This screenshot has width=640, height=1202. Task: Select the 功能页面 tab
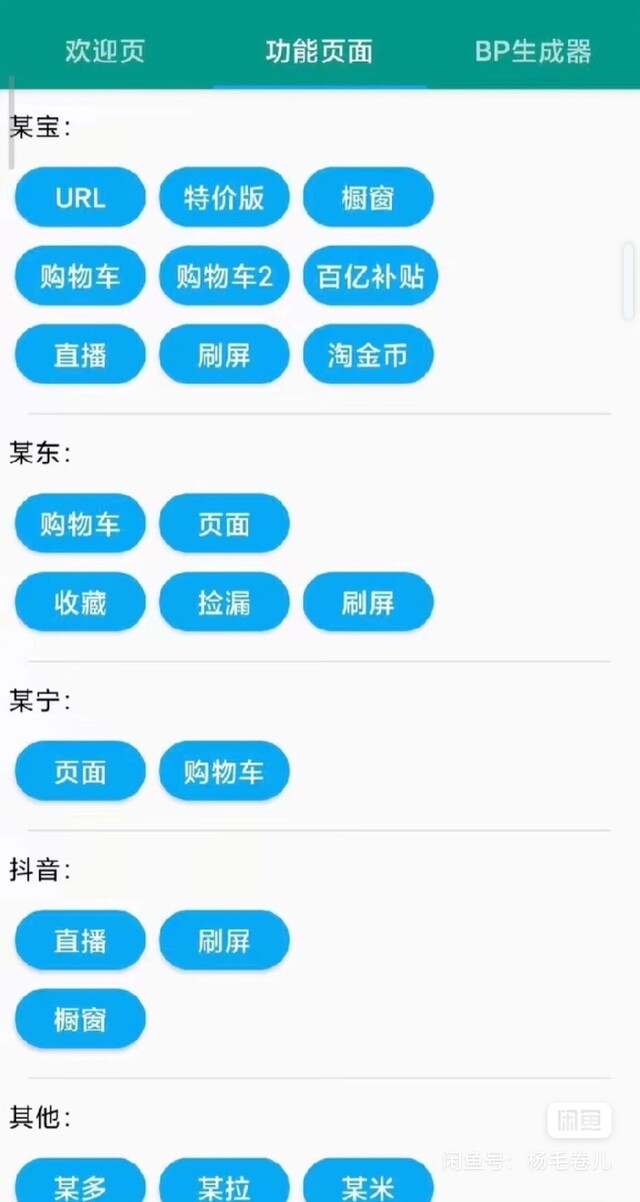pos(320,51)
